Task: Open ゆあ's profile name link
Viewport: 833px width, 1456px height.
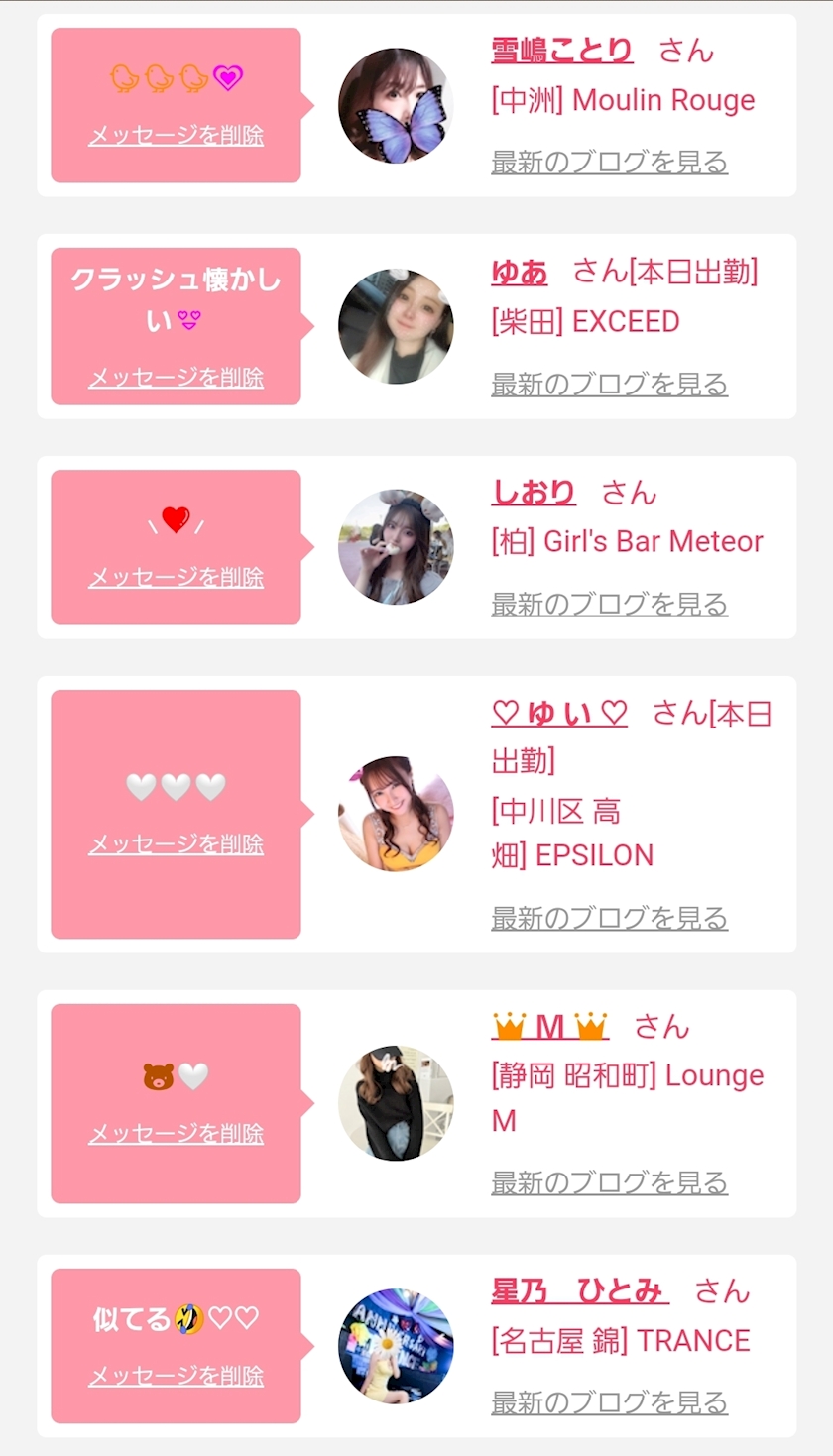Action: [519, 272]
